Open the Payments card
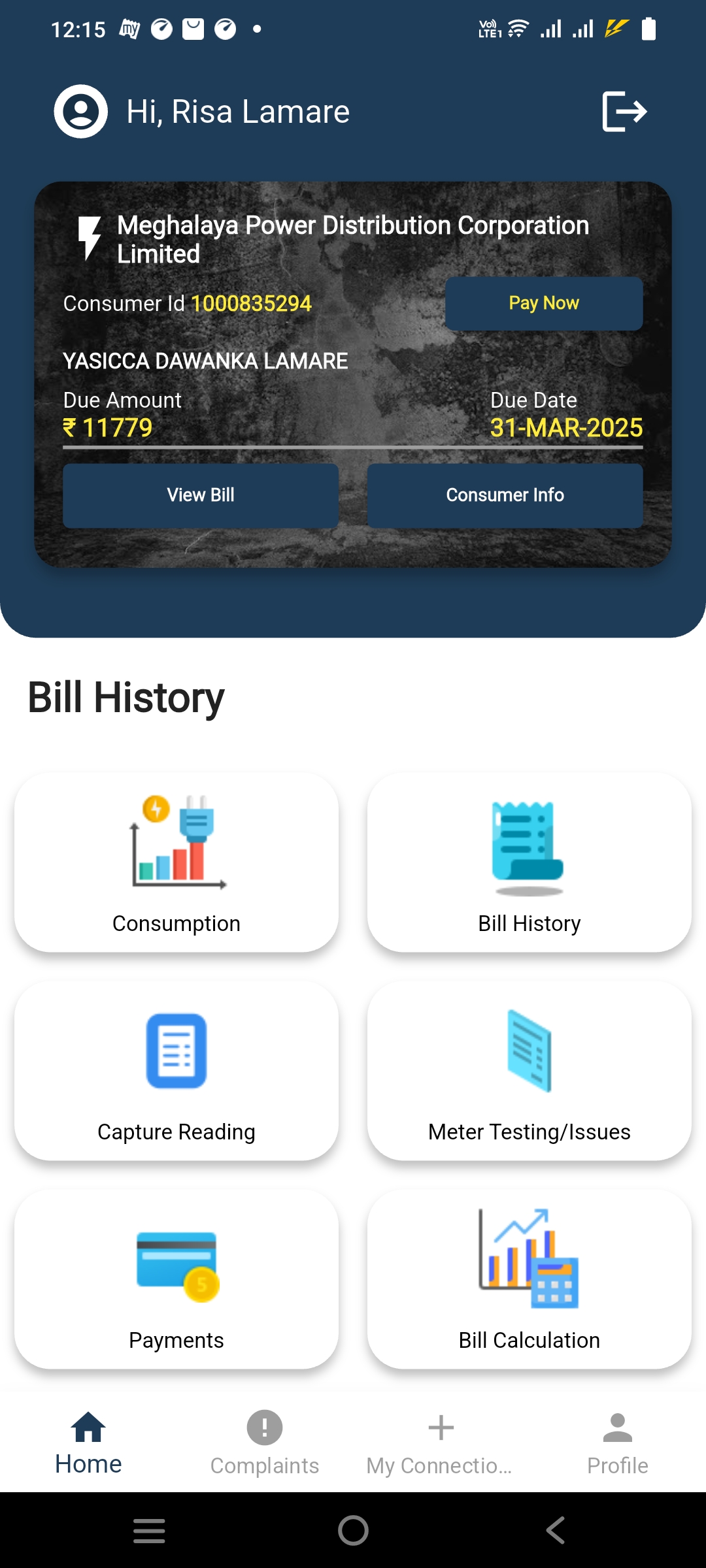This screenshot has height=1568, width=706. click(176, 1279)
